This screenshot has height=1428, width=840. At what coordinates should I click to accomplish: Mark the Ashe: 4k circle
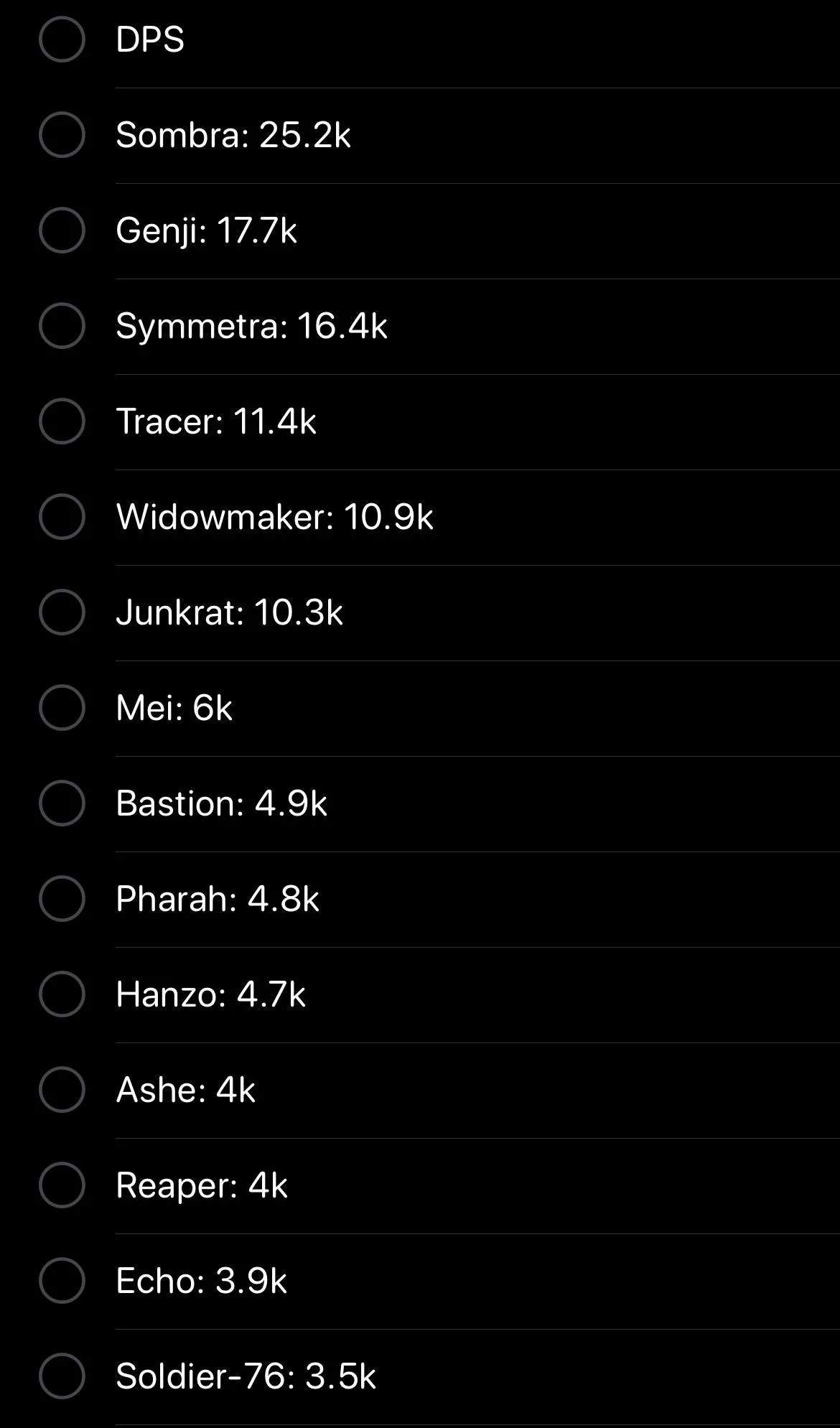[62, 1090]
